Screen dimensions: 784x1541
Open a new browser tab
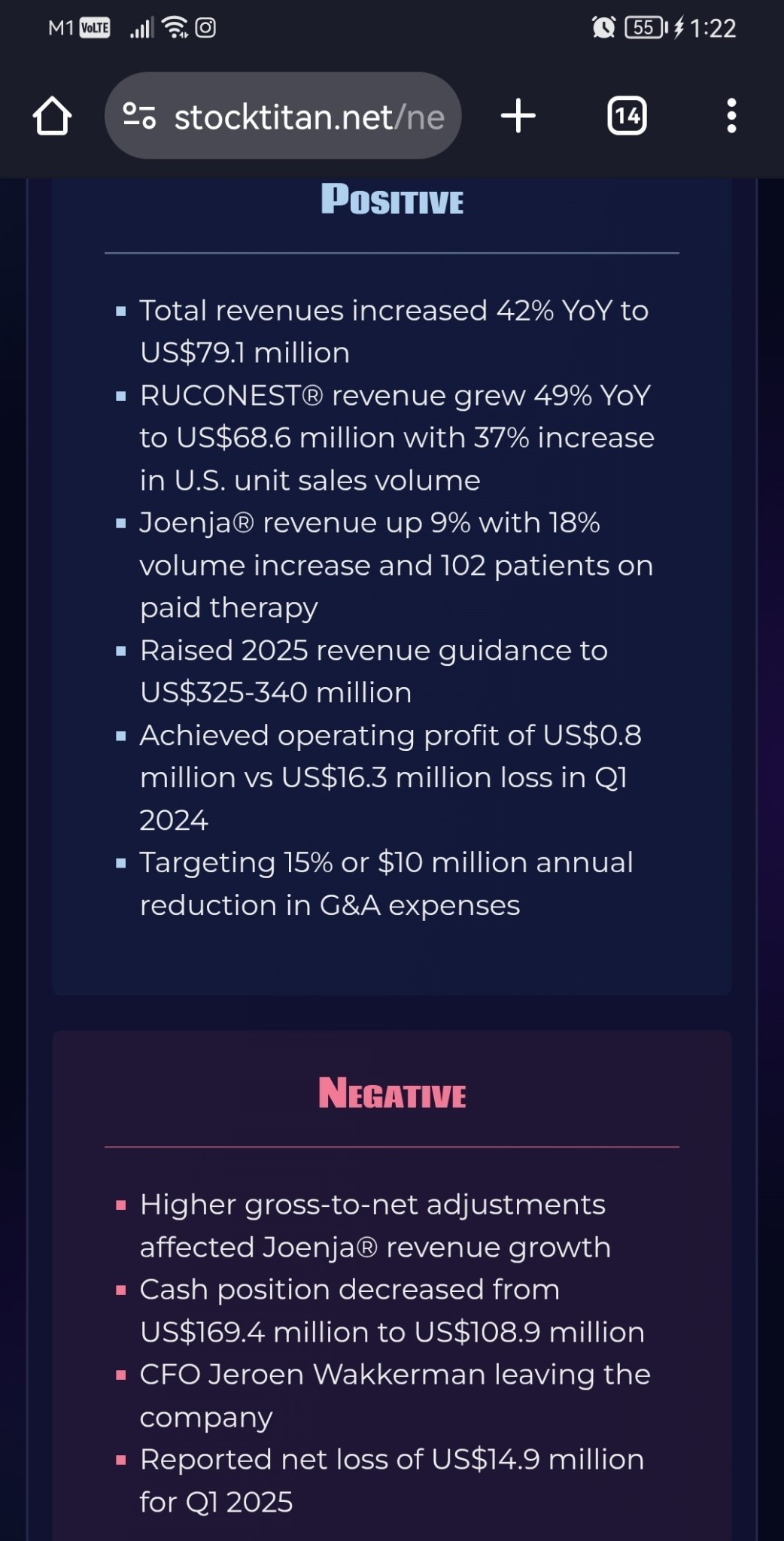(518, 116)
